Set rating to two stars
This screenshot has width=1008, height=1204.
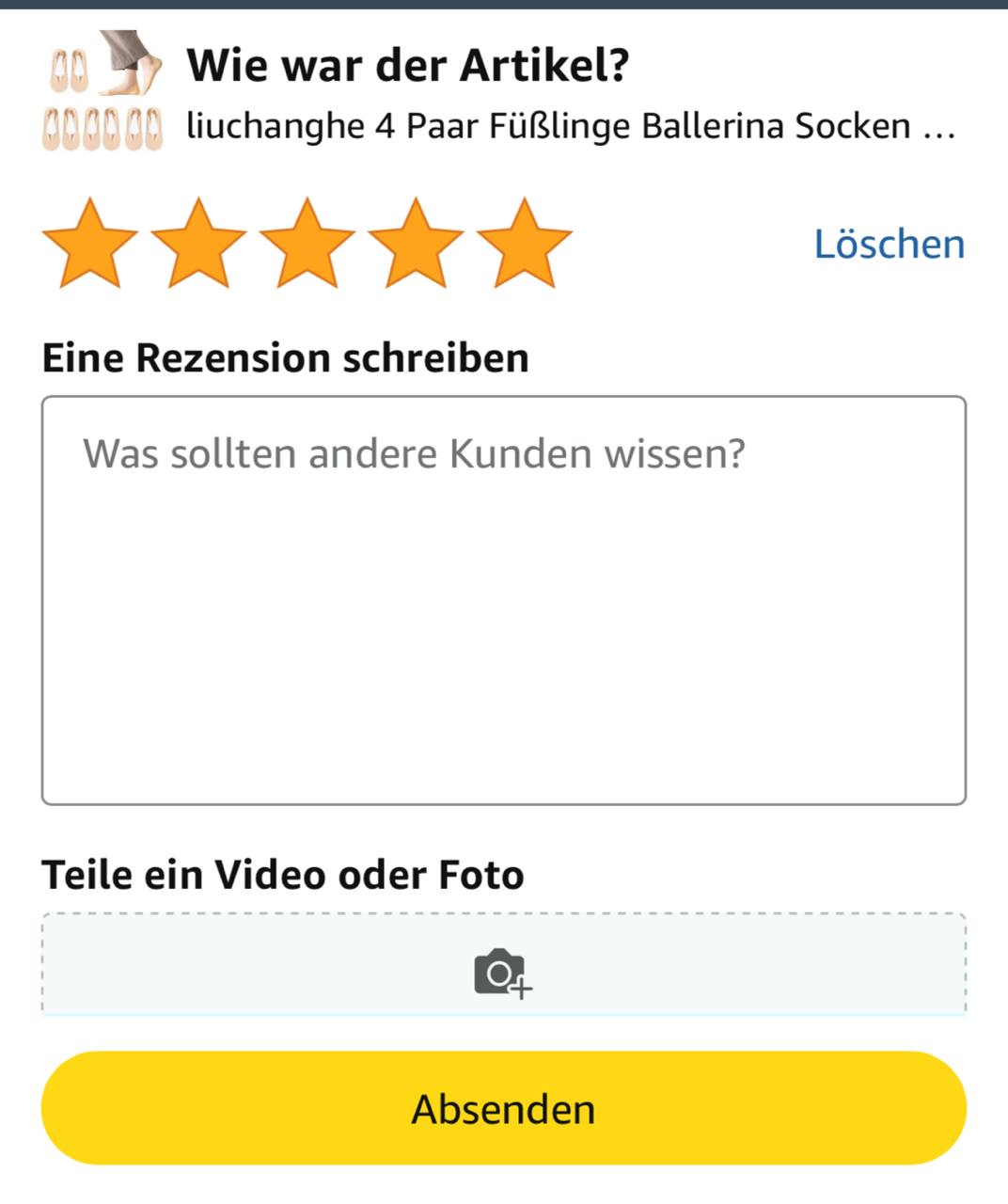point(198,245)
